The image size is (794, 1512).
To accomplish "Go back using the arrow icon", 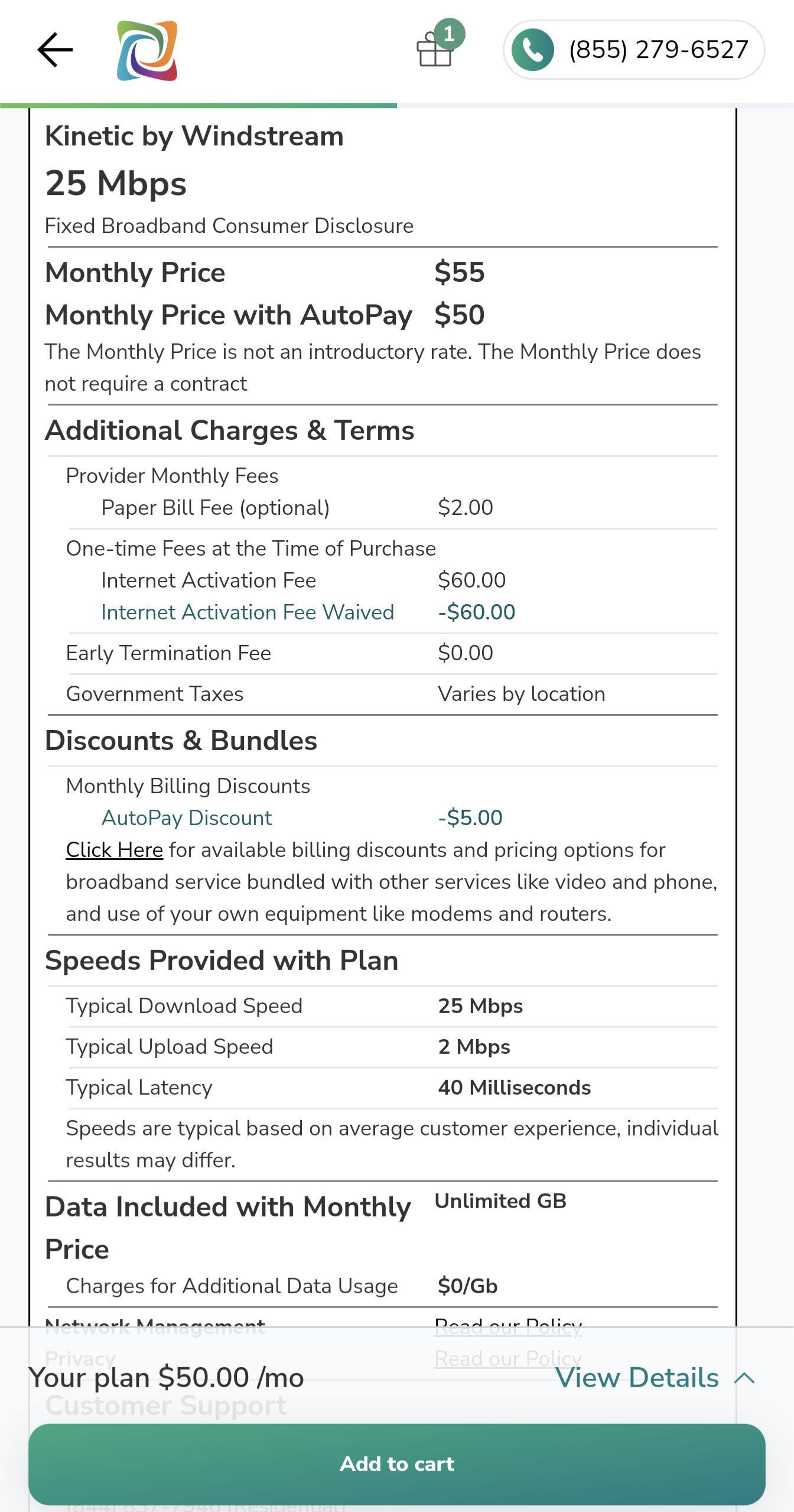I will (55, 50).
